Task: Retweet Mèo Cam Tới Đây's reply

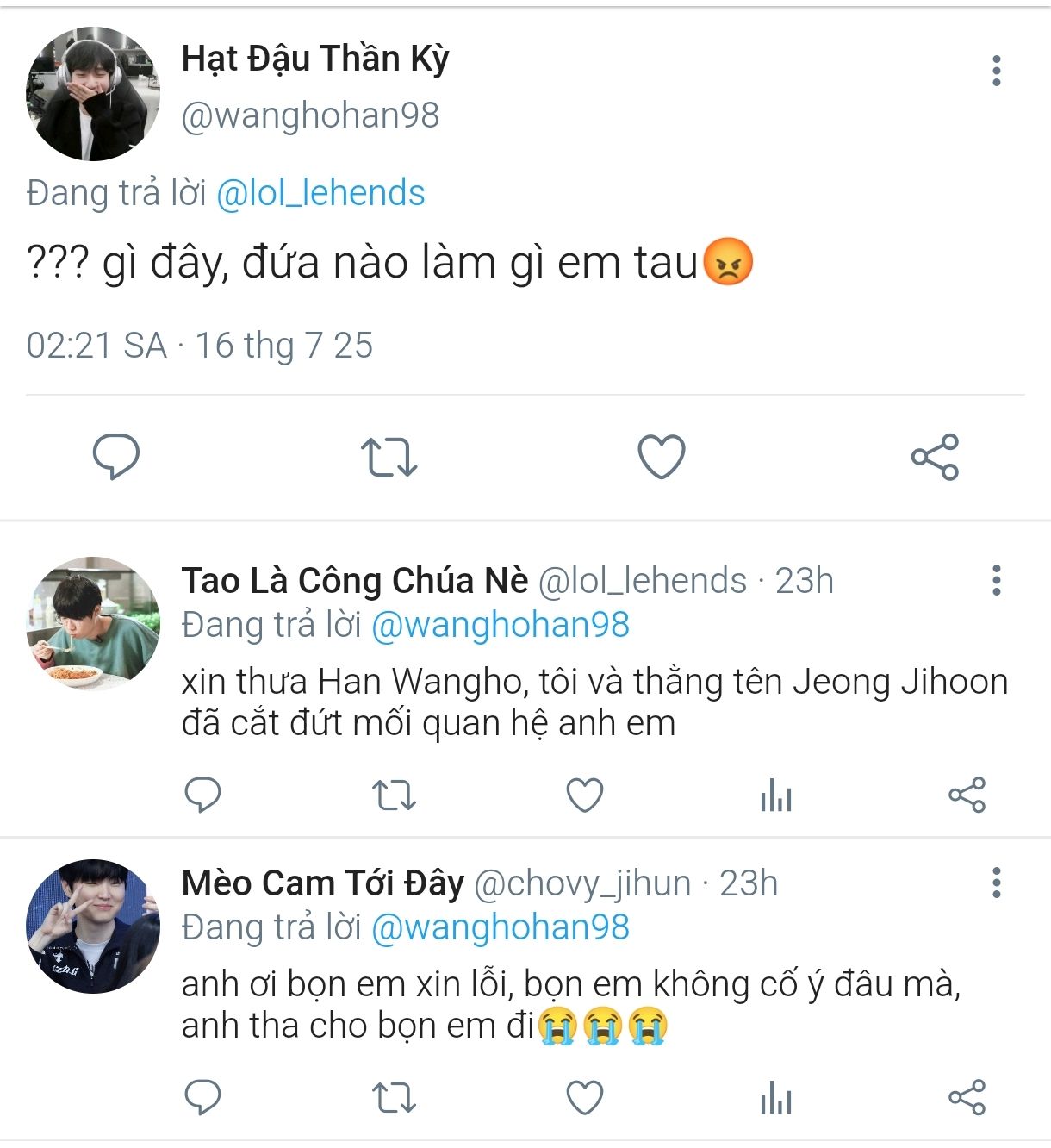Action: click(394, 1097)
